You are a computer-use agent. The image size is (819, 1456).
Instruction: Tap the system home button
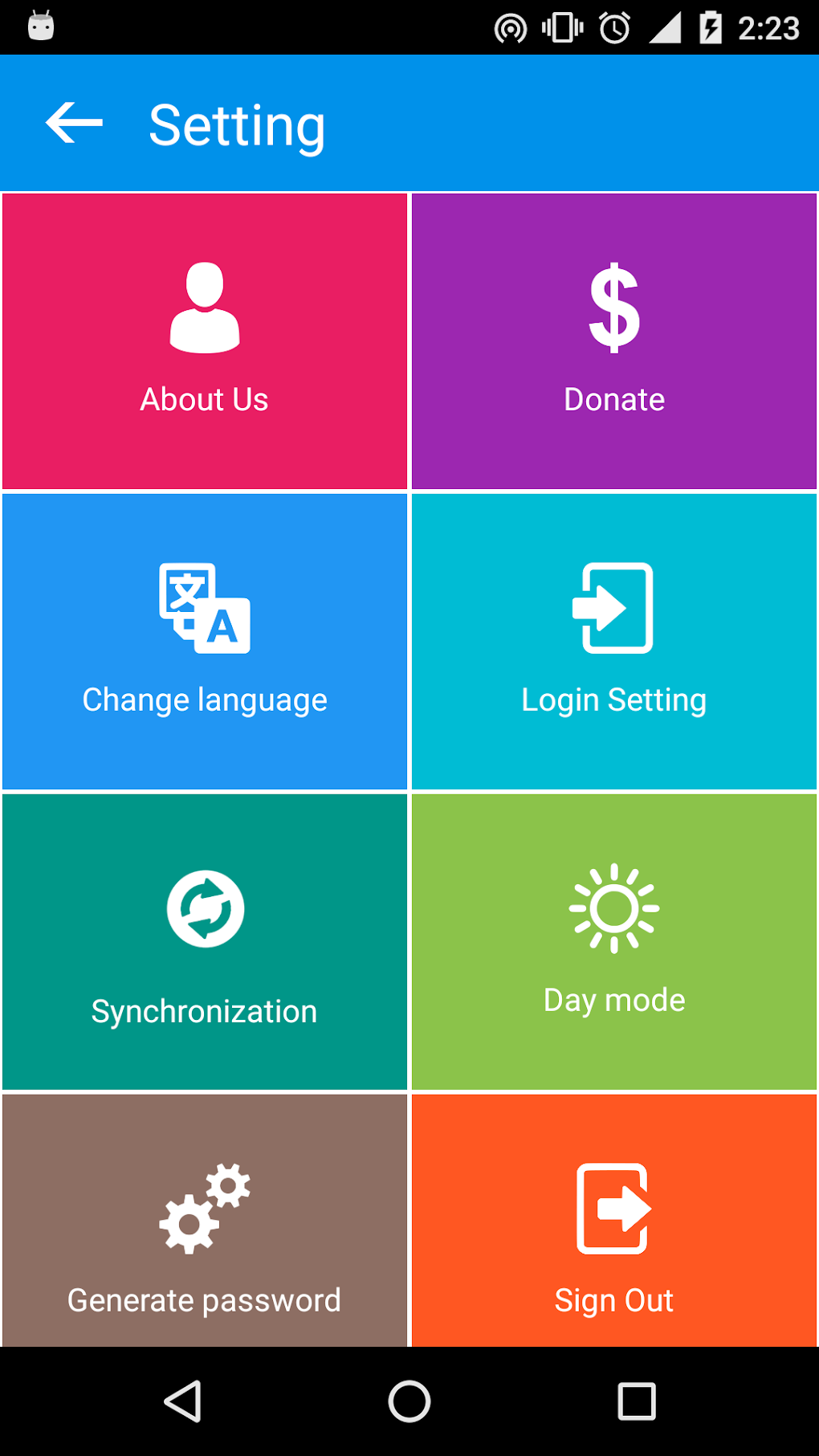(x=409, y=1402)
